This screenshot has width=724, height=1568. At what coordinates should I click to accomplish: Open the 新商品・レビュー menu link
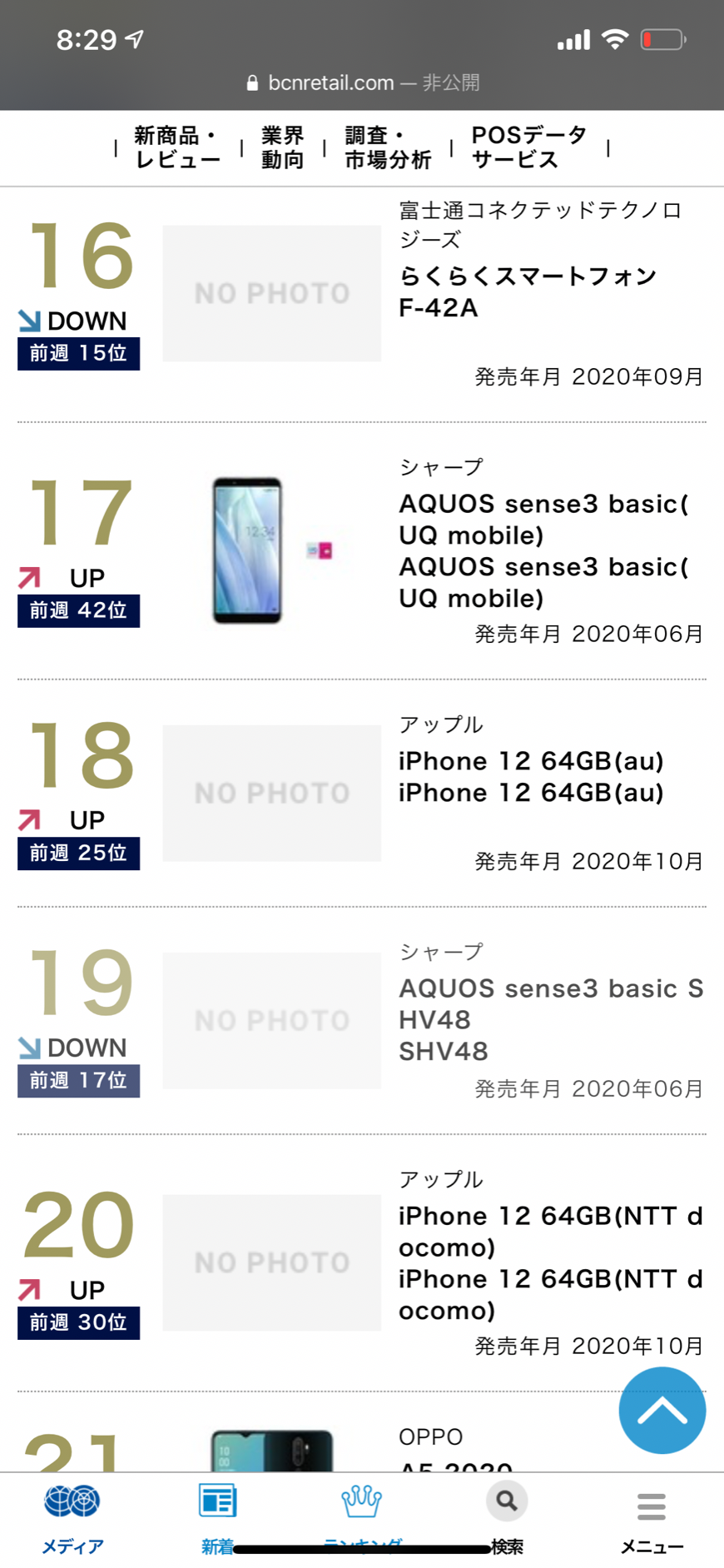click(177, 147)
